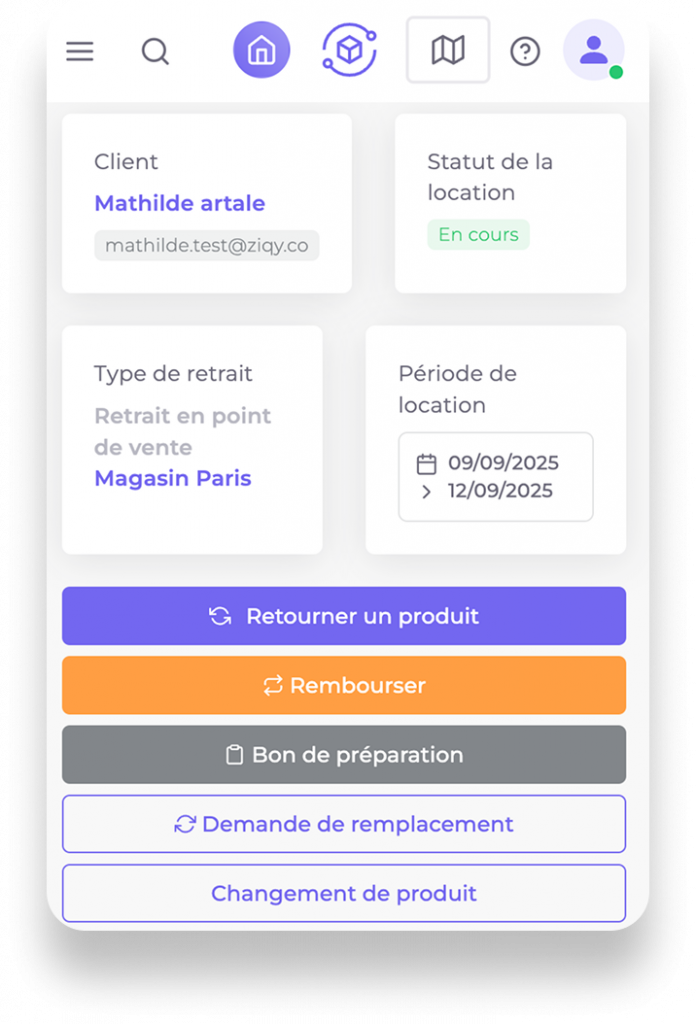Tap Retourner un produit

344,616
